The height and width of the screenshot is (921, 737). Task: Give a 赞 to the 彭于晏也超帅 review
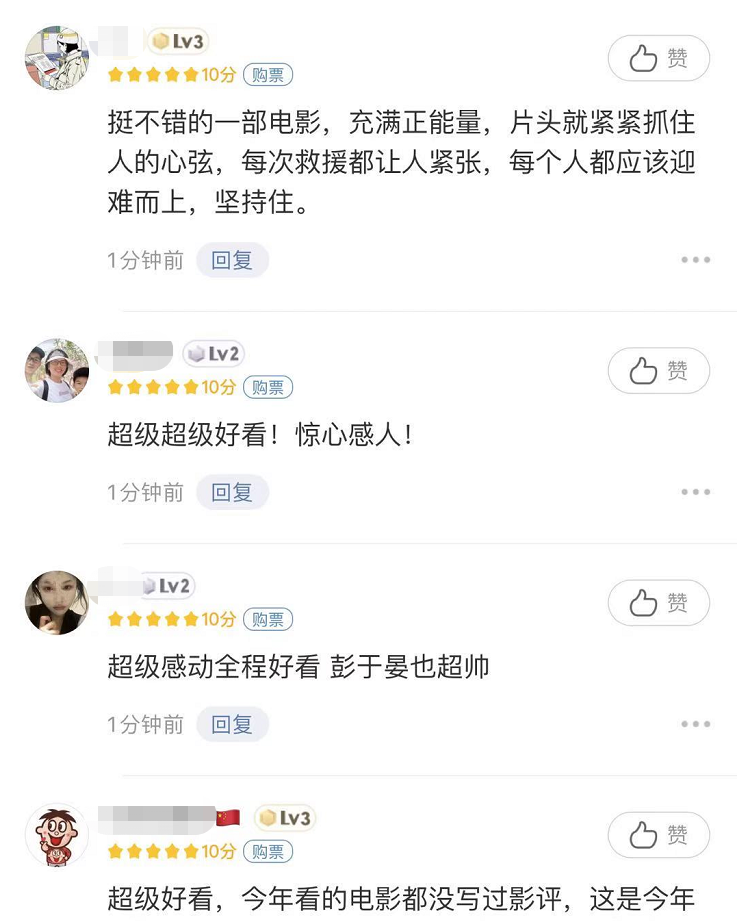pyautogui.click(x=659, y=603)
